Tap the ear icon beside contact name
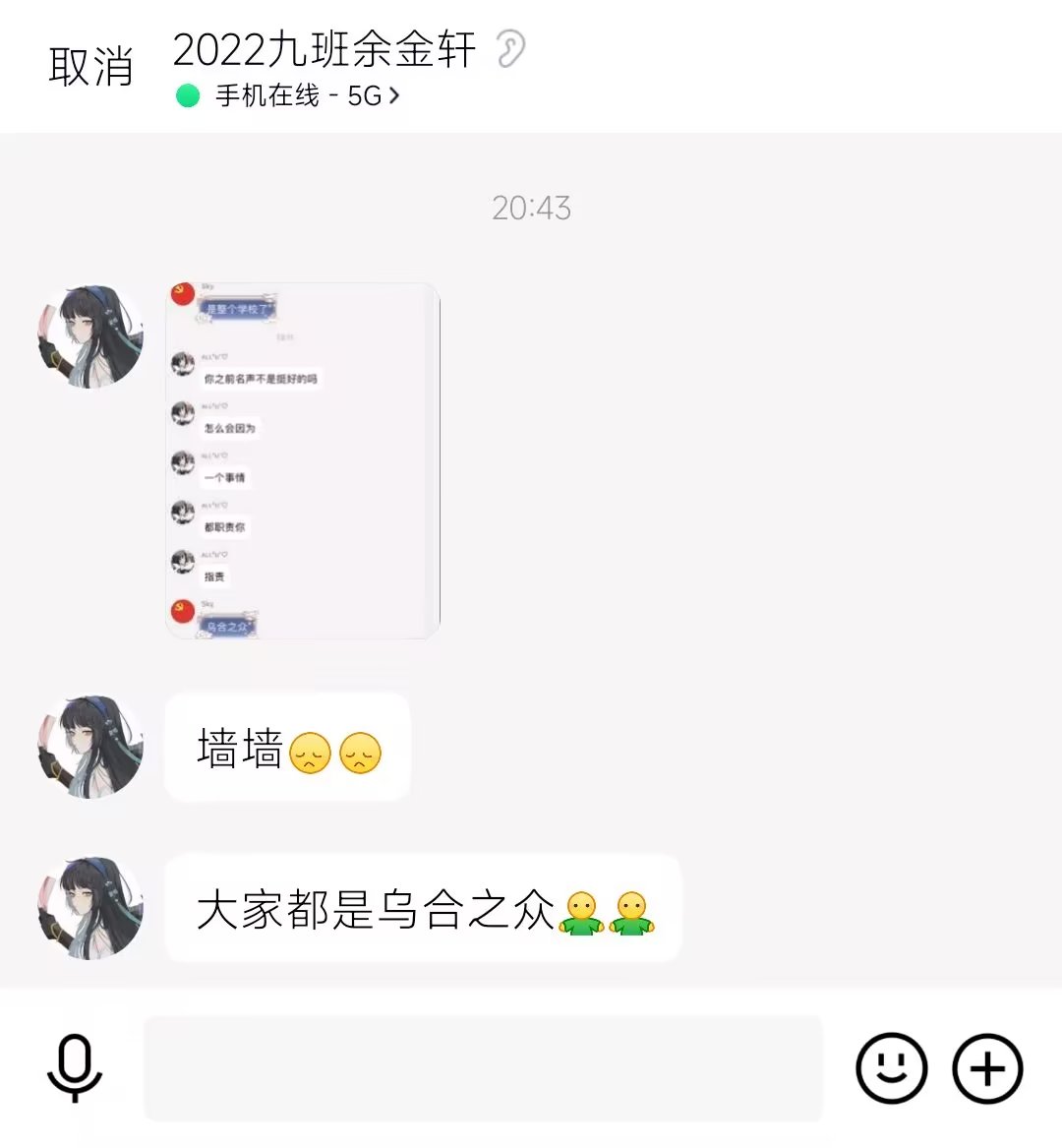This screenshot has width=1062, height=1148. point(510,49)
